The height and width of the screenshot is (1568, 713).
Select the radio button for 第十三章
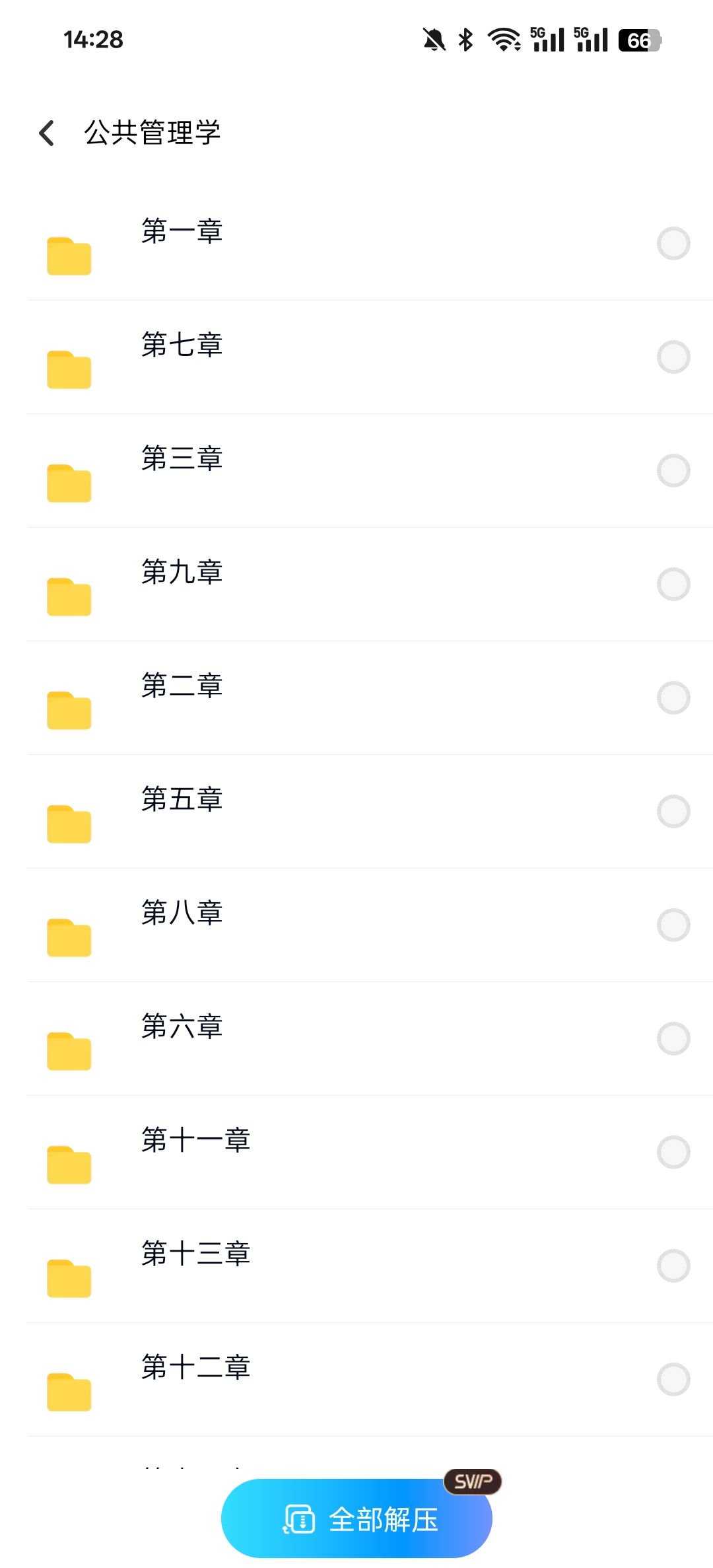[x=673, y=1265]
